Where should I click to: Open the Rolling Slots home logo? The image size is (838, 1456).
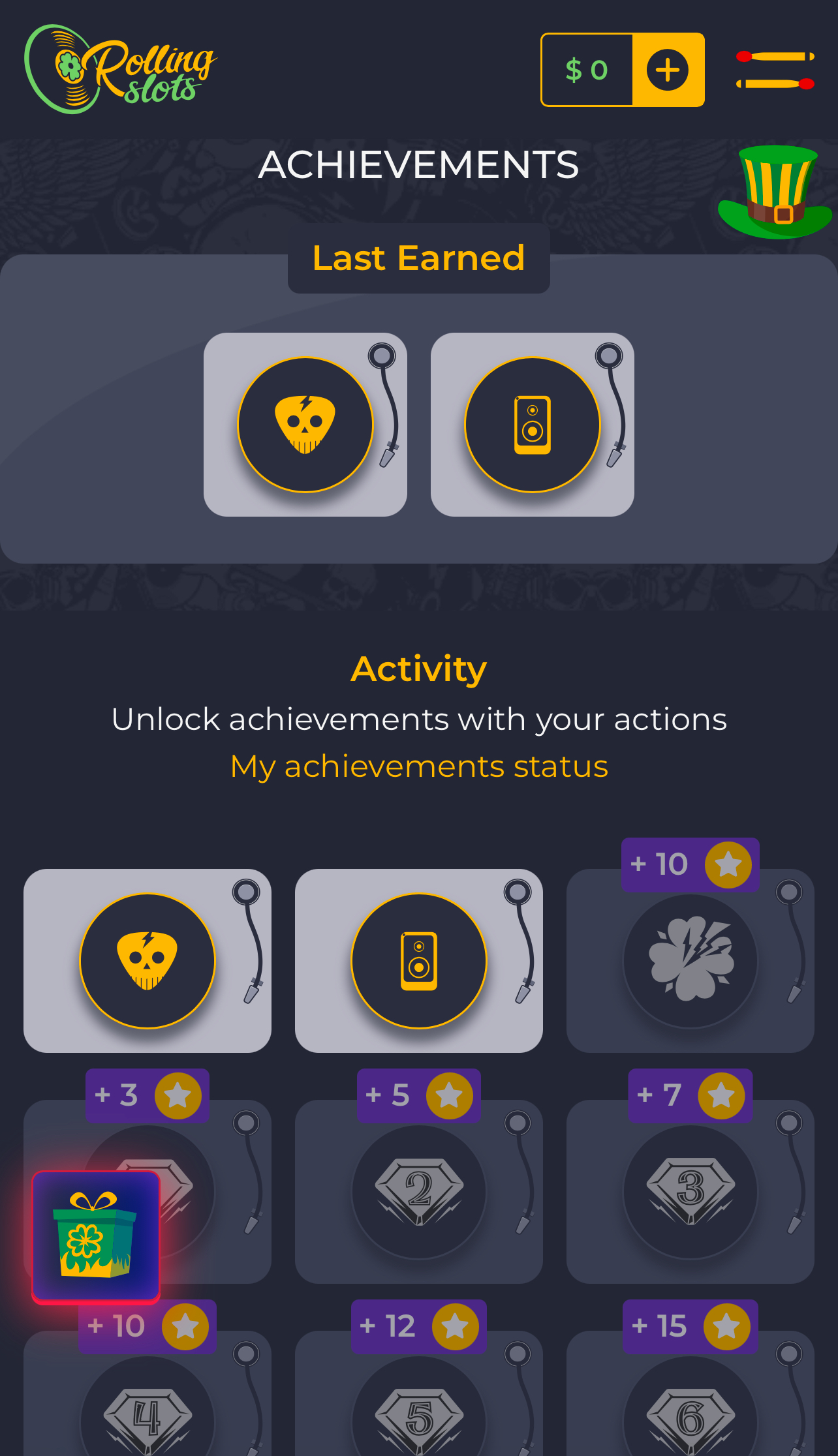tap(121, 70)
